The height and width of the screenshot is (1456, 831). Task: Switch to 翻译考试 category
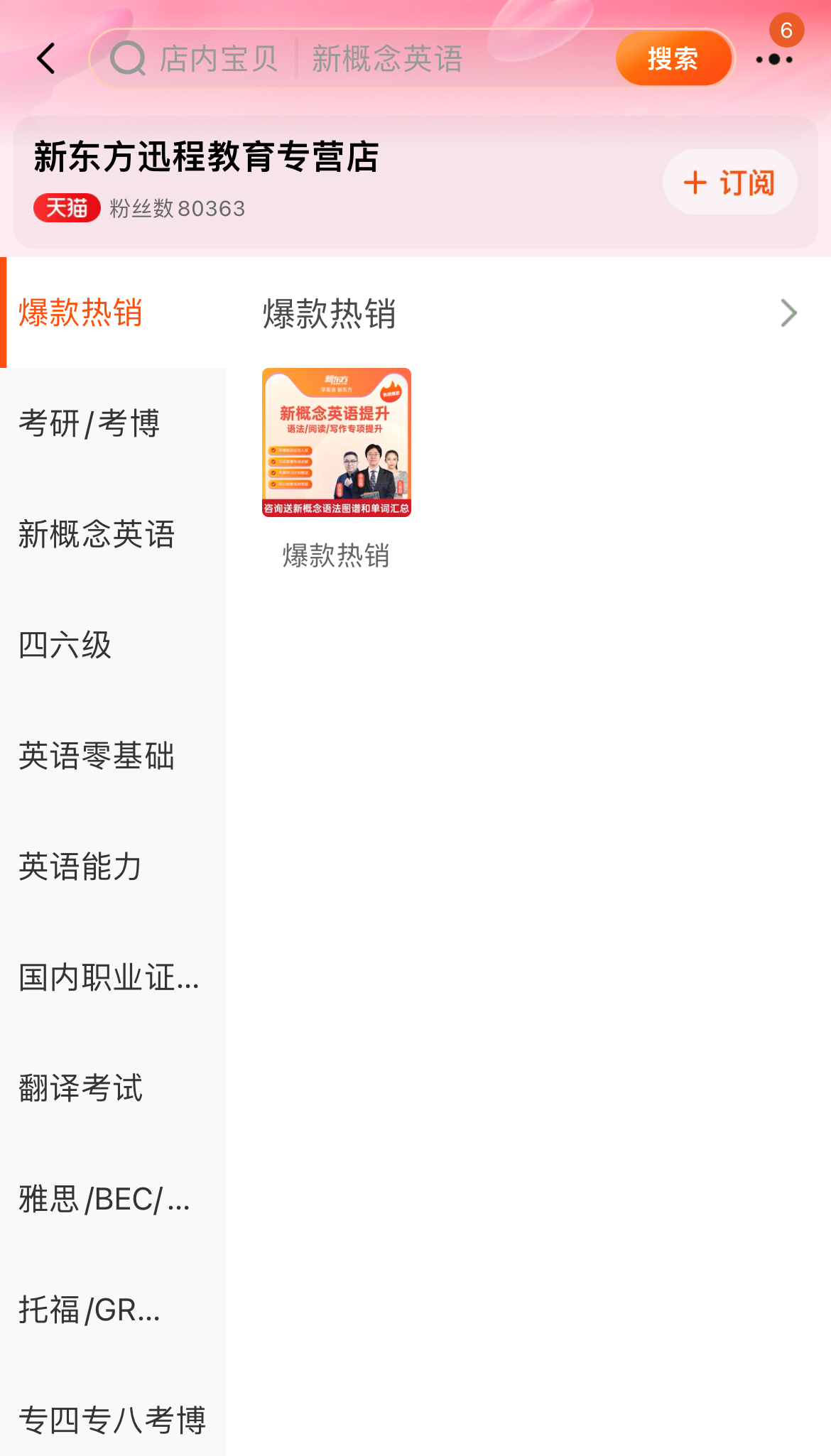pos(81,1089)
